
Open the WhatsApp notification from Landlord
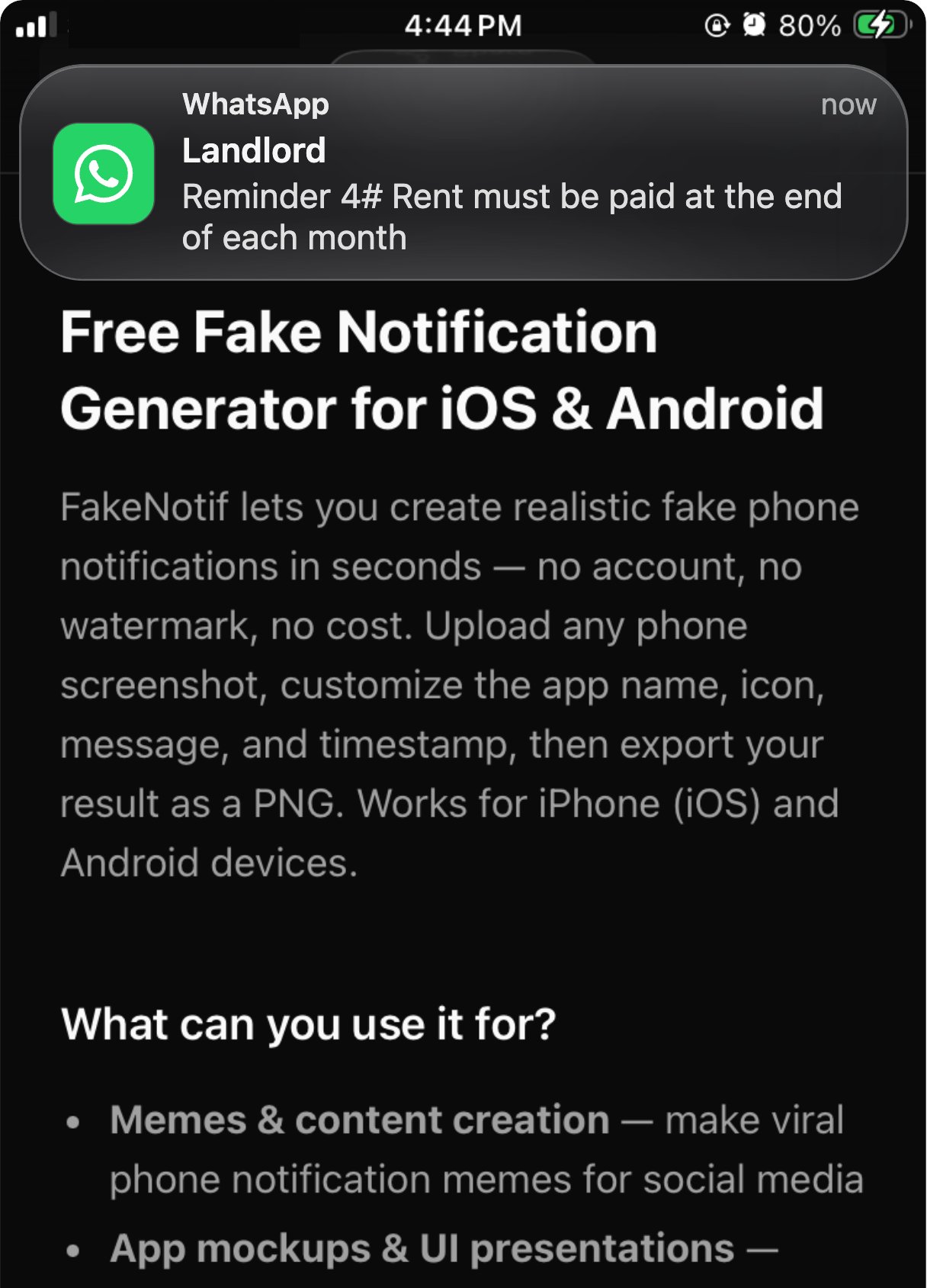point(463,173)
